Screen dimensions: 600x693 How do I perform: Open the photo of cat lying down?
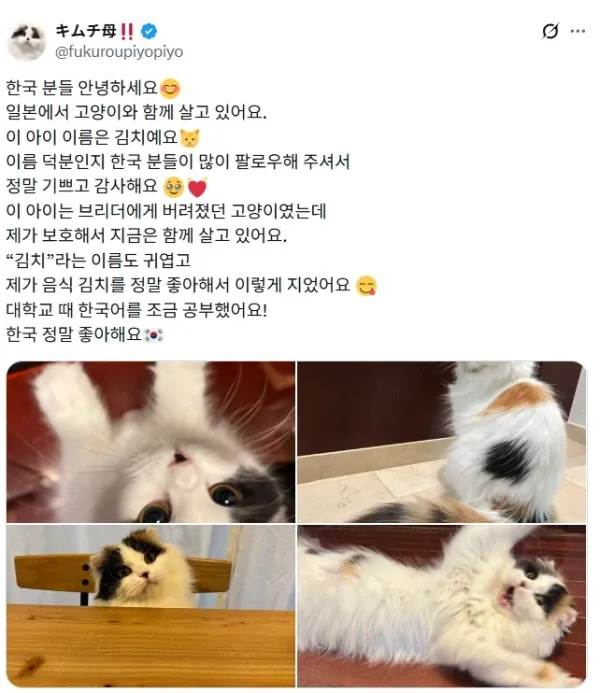click(441, 606)
